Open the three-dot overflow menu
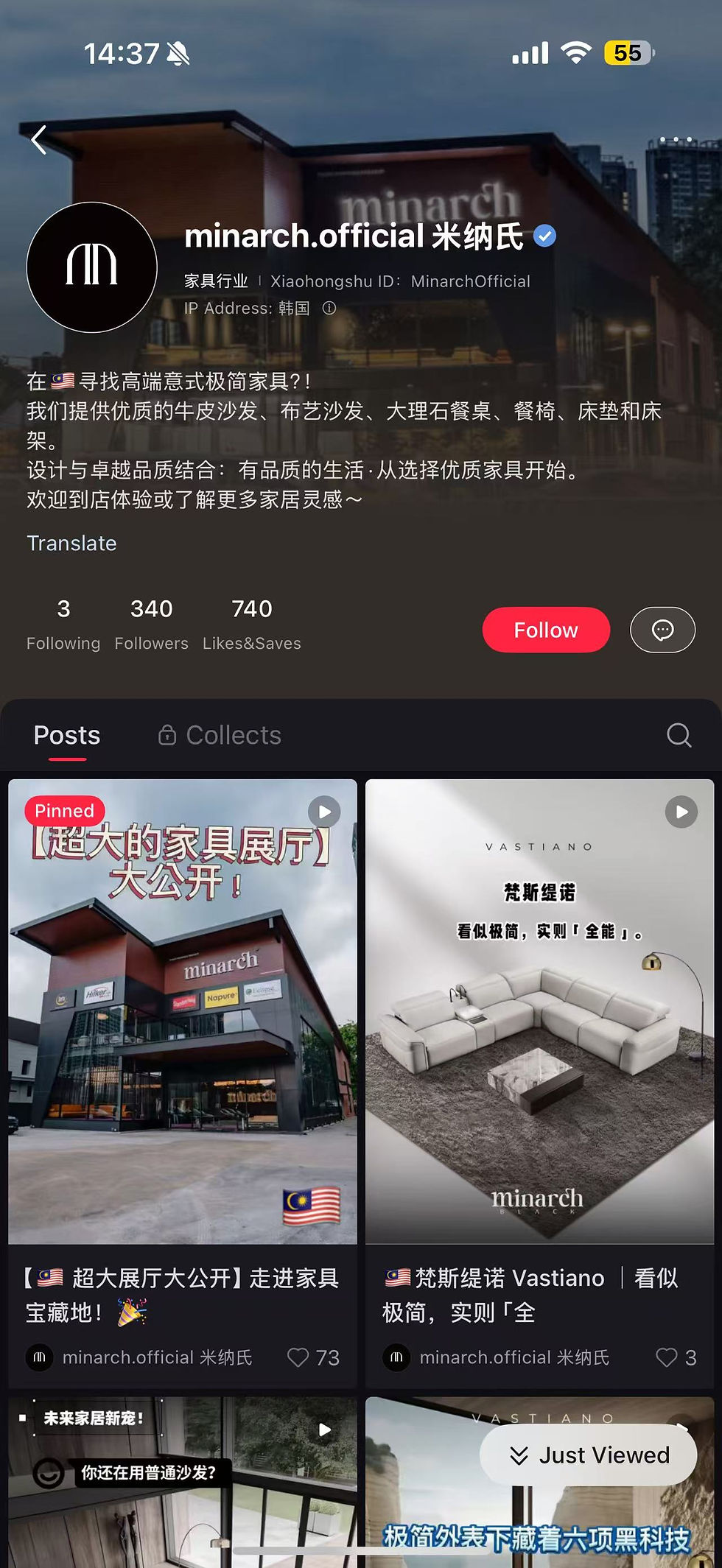The height and width of the screenshot is (1568, 722). coord(675,139)
